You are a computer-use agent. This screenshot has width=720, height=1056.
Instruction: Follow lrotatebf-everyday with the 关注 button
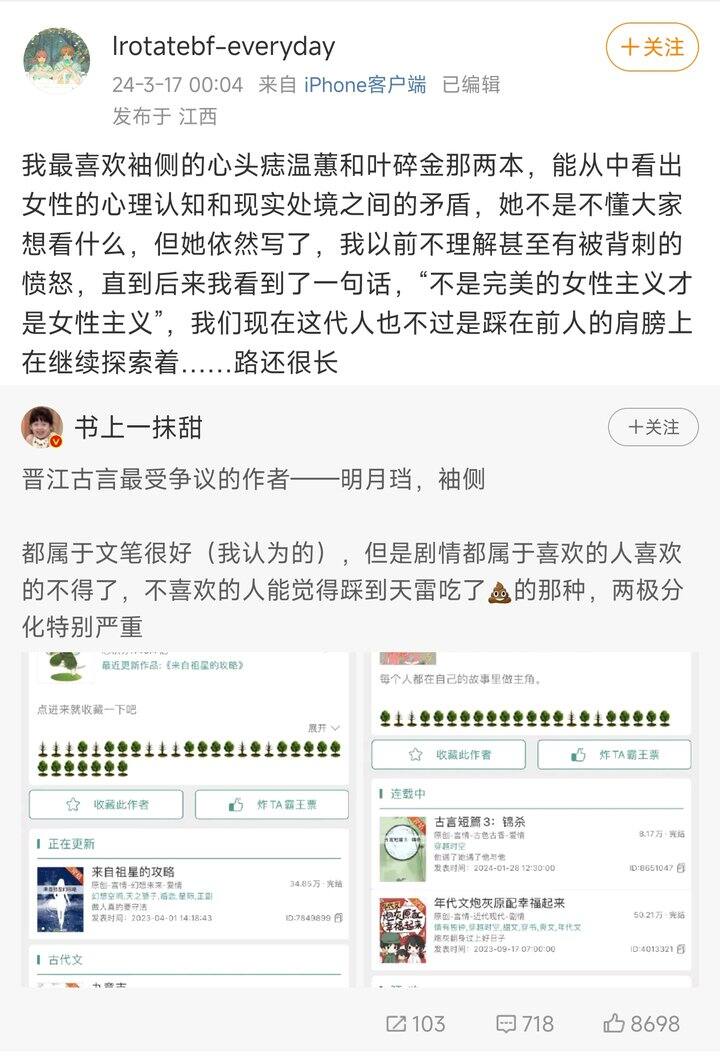(652, 47)
